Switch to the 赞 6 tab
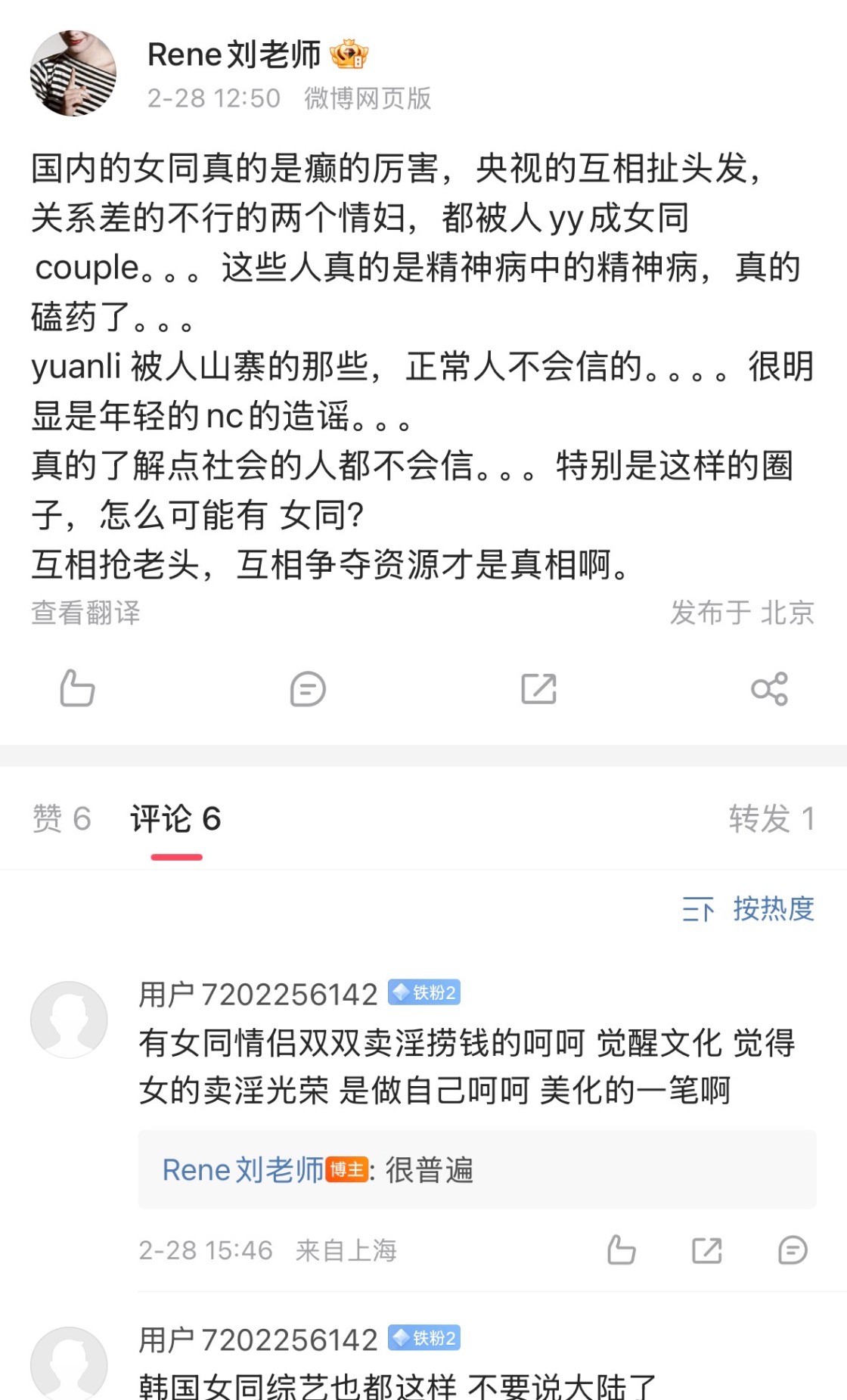Viewport: 847px width, 1400px height. [61, 818]
